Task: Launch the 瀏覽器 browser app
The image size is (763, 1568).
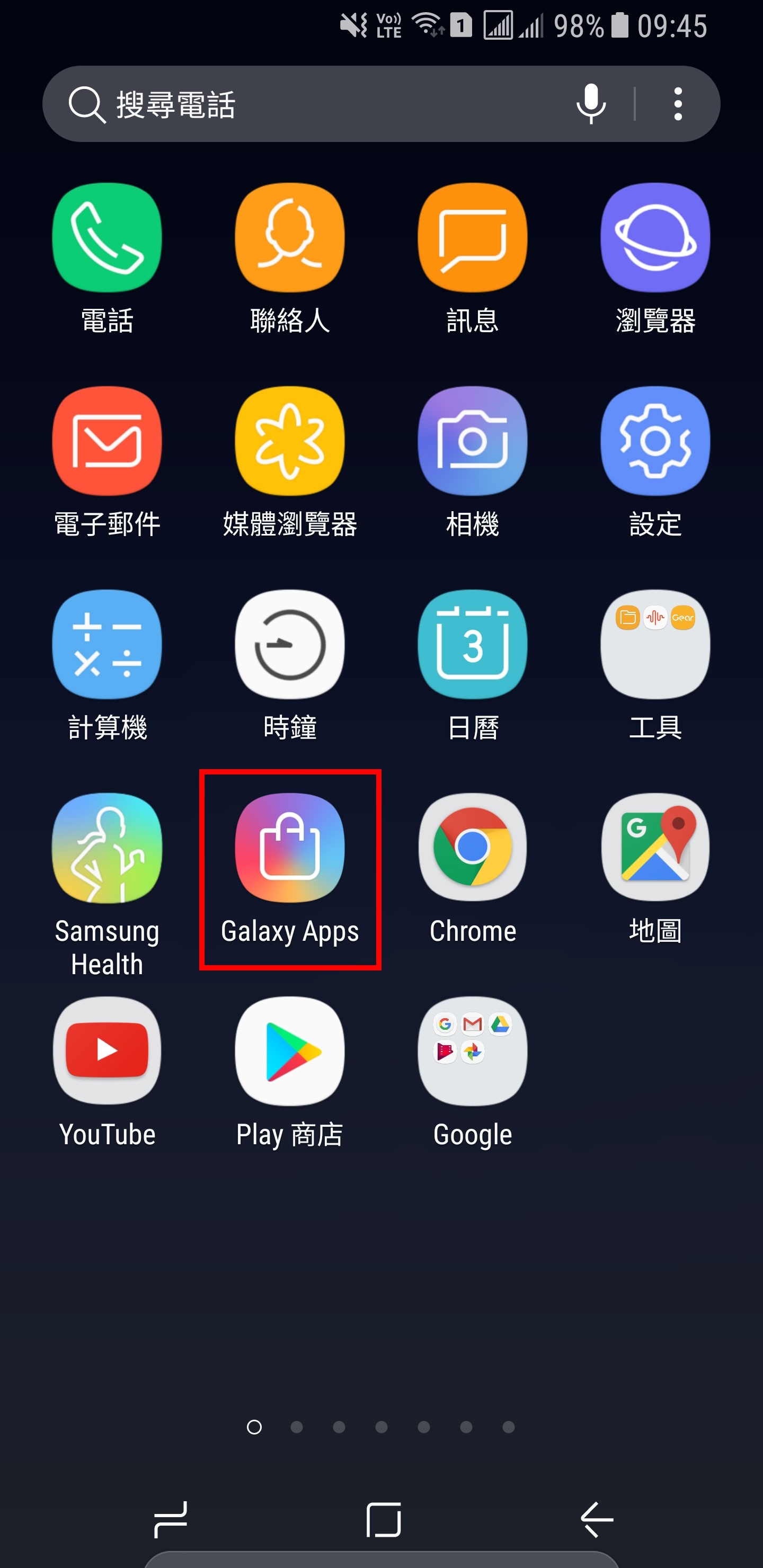Action: (655, 238)
